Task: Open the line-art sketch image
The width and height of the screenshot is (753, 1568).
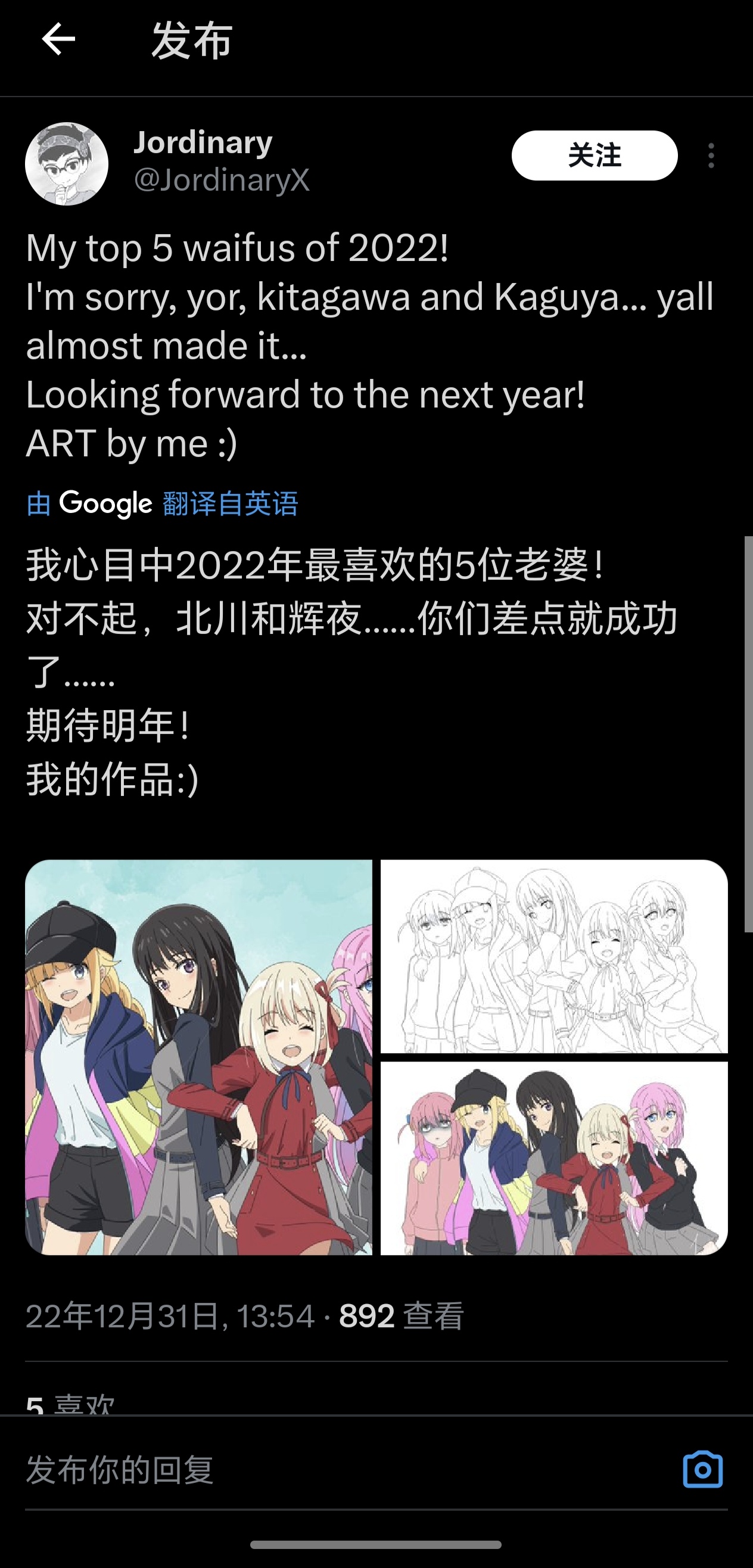Action: pyautogui.click(x=554, y=956)
